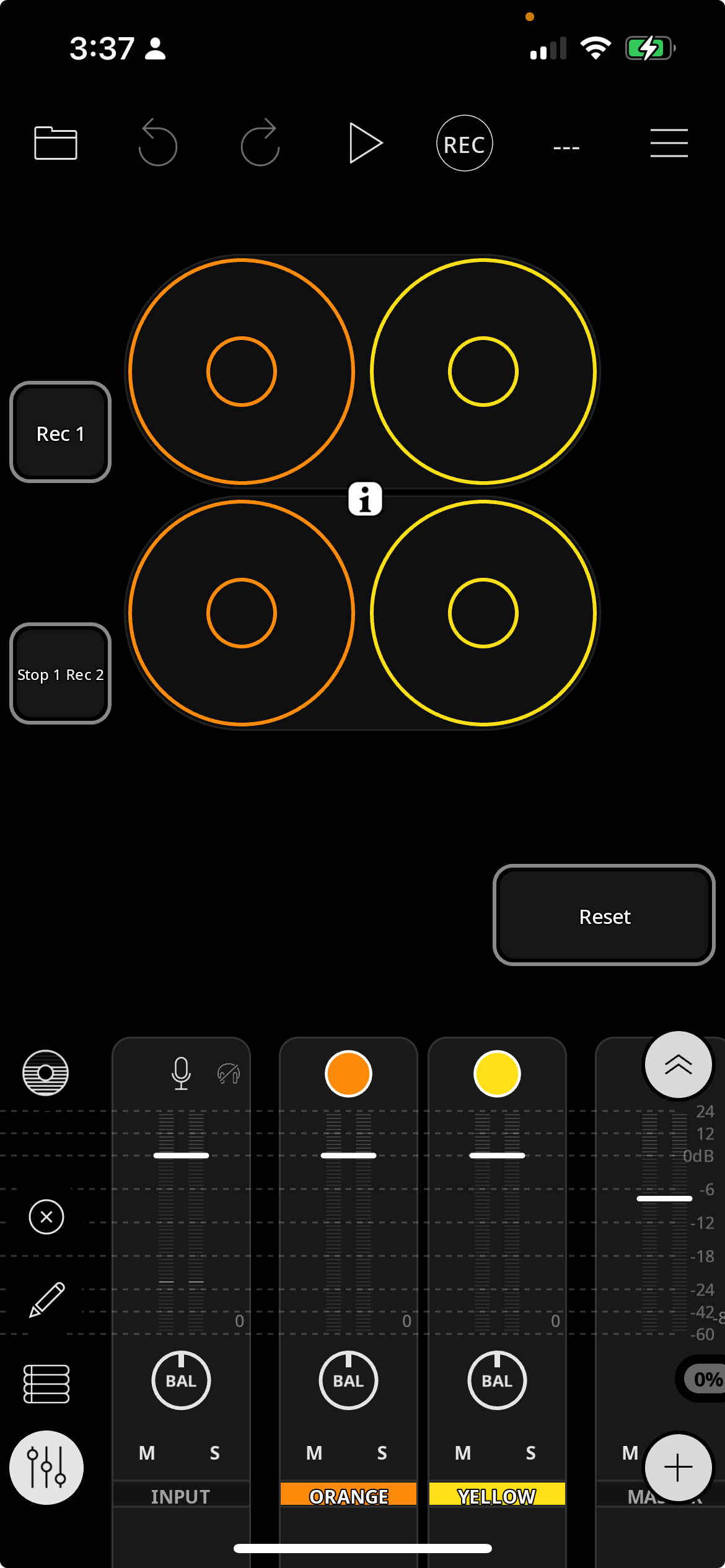Redo the last action
The width and height of the screenshot is (725, 1568).
click(x=260, y=143)
